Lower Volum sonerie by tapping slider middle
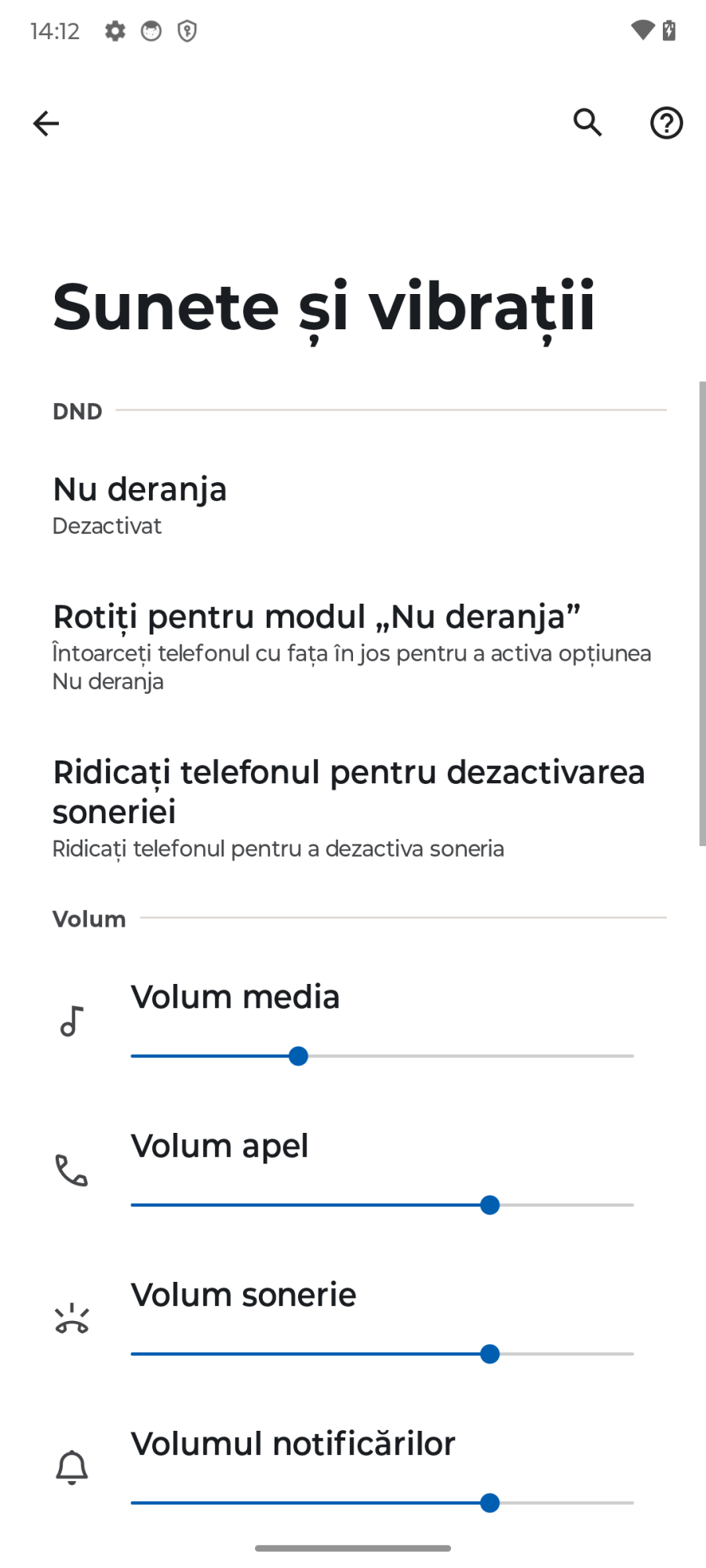Image resolution: width=706 pixels, height=1568 pixels. (383, 1354)
